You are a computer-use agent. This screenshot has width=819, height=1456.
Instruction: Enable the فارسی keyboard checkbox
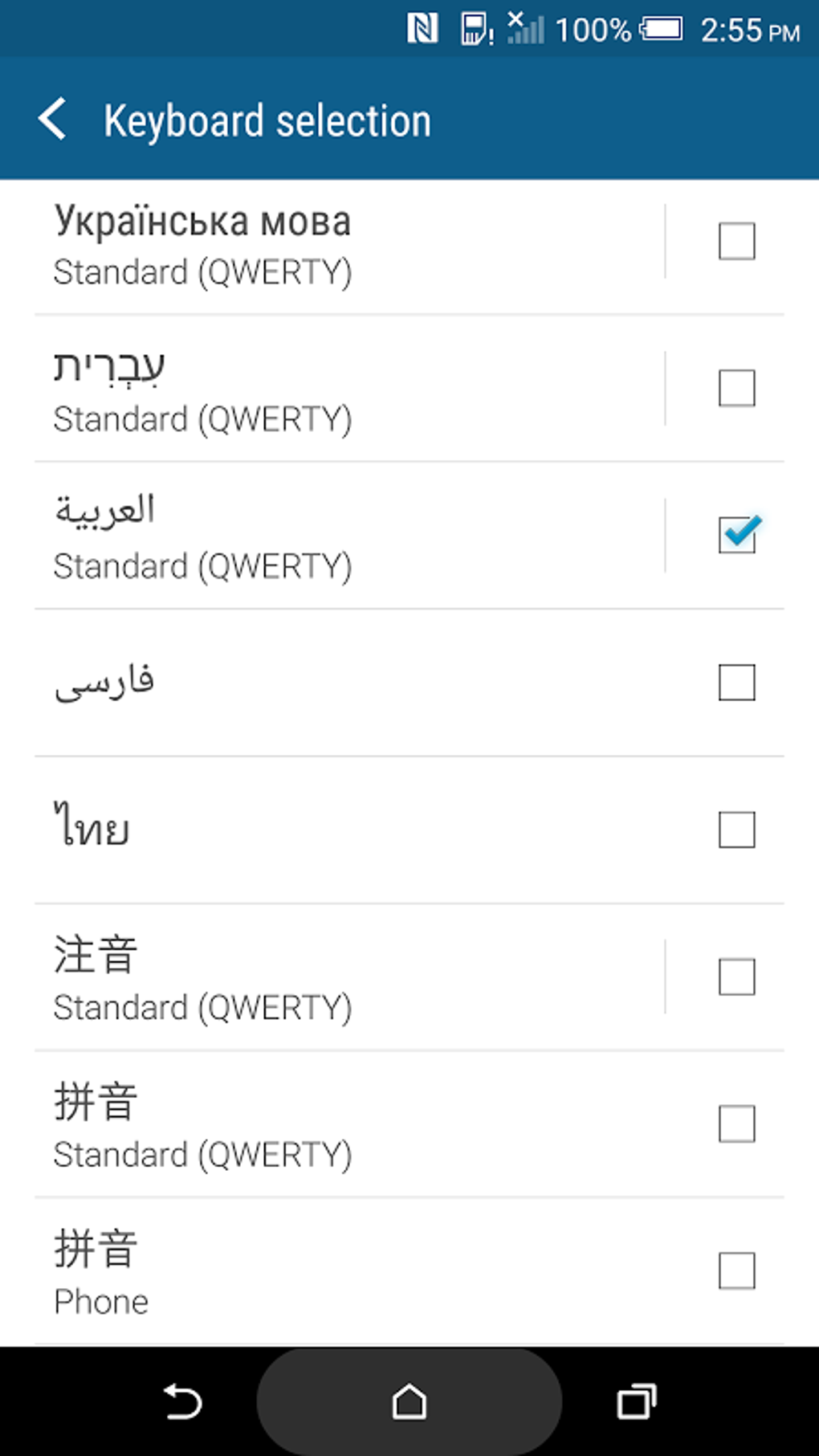pos(735,683)
